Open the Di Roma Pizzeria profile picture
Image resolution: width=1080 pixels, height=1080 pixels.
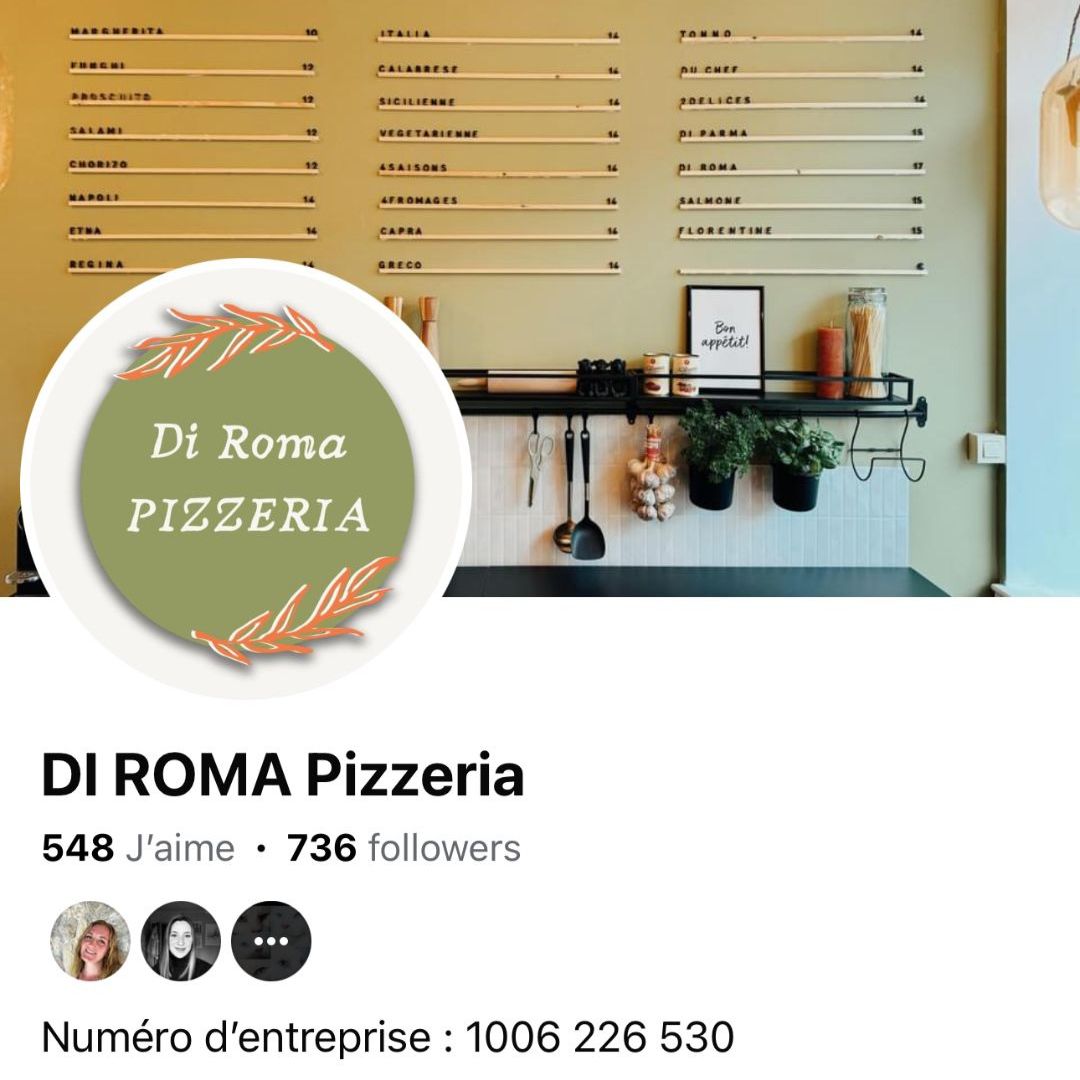pos(246,478)
